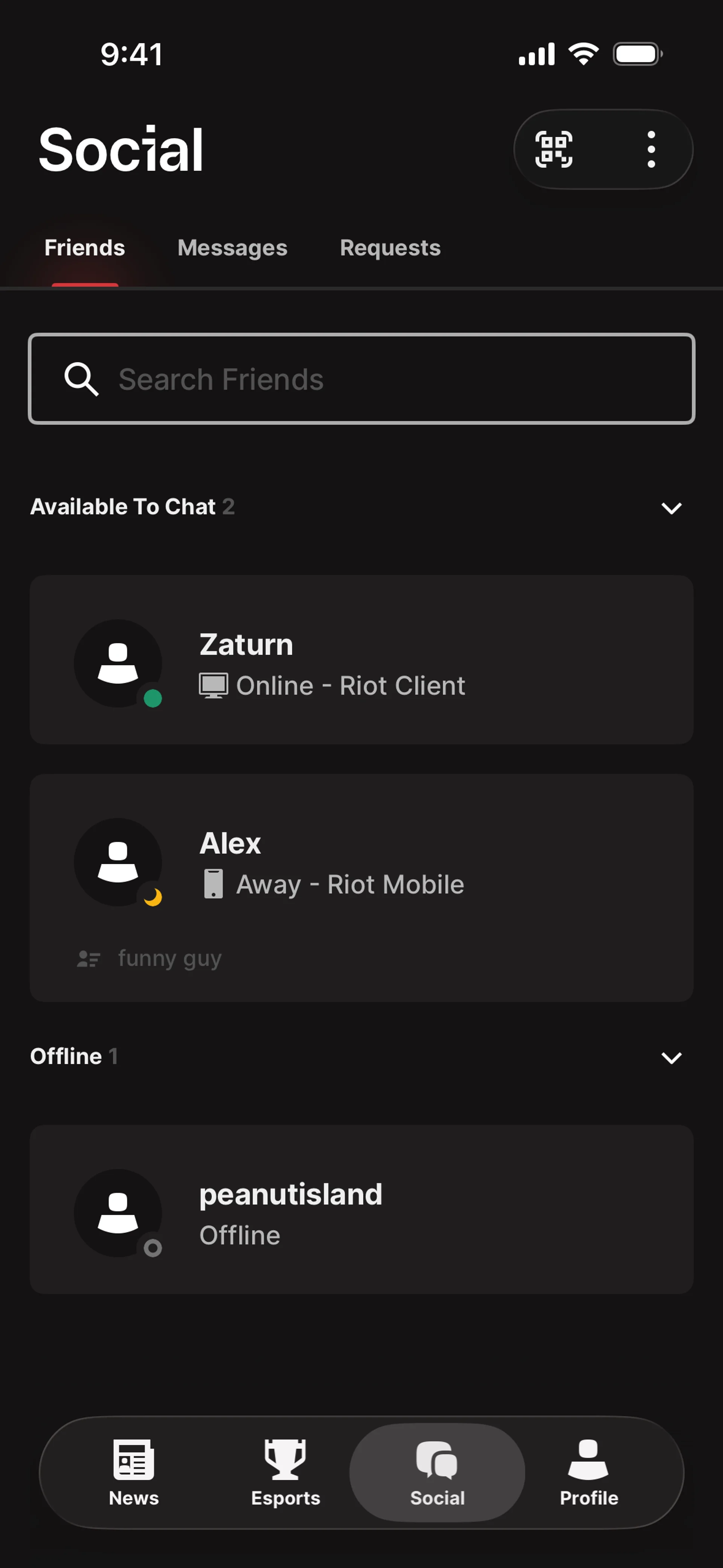Viewport: 723px width, 1568px height.
Task: Go to the Profile tab
Action: click(589, 1472)
